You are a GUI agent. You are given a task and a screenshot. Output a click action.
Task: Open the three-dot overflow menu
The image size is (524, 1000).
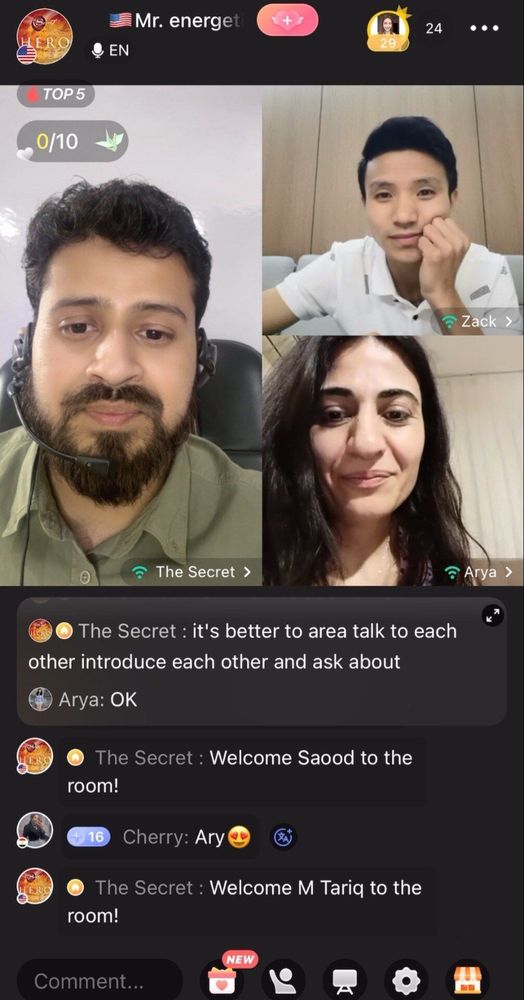(x=484, y=28)
